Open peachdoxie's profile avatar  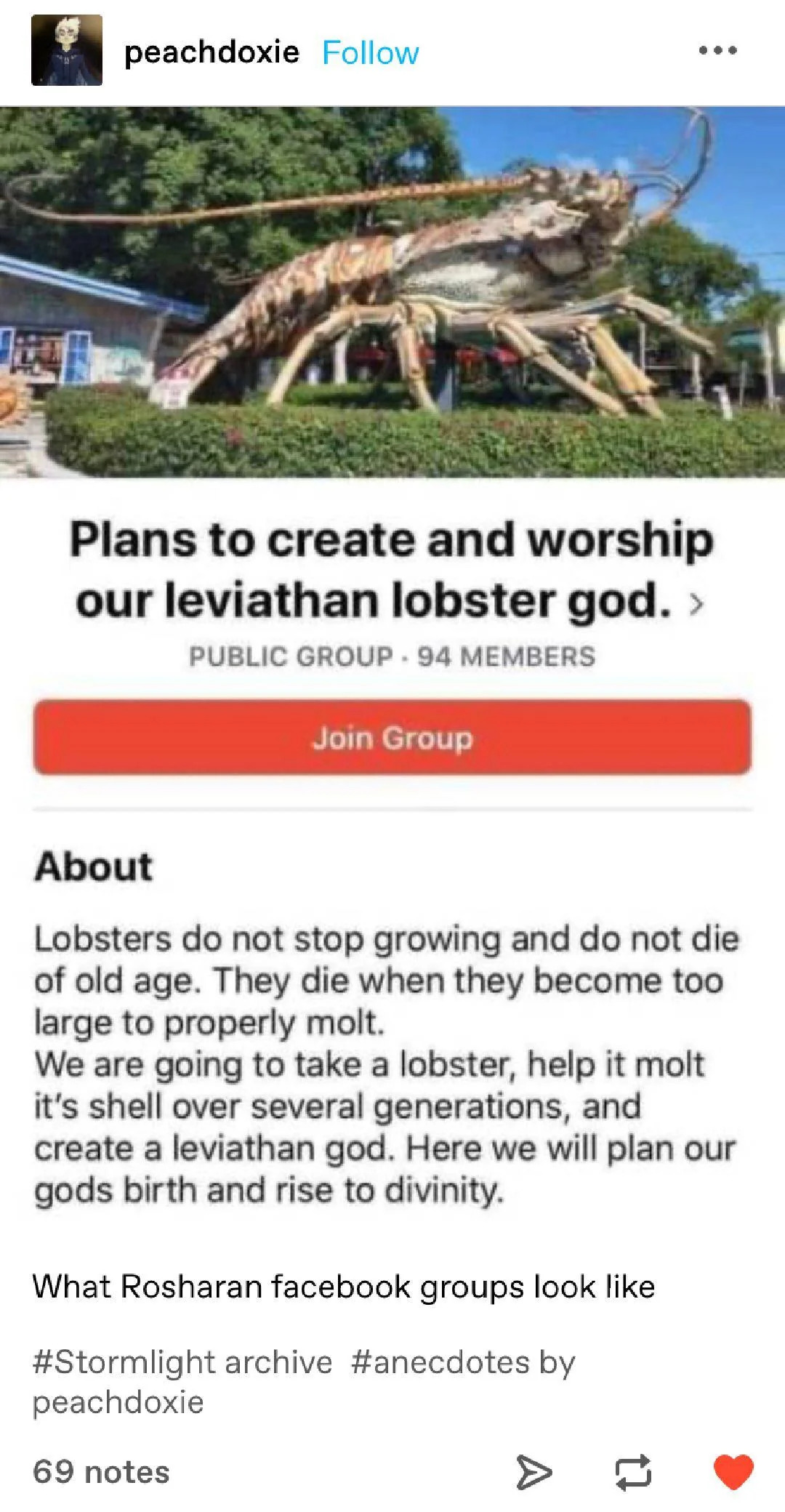[x=66, y=51]
